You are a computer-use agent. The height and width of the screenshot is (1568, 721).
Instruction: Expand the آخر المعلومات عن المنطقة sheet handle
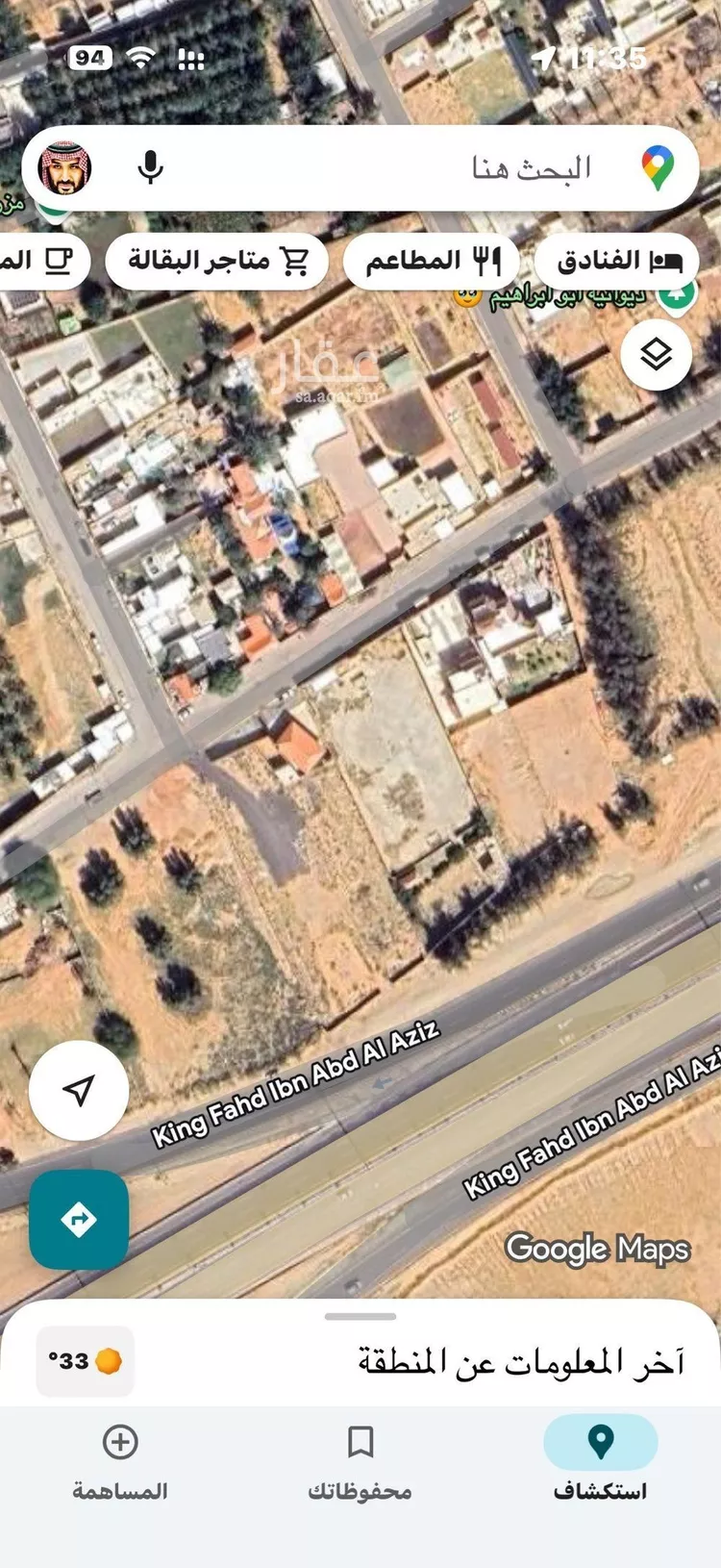tap(360, 1316)
